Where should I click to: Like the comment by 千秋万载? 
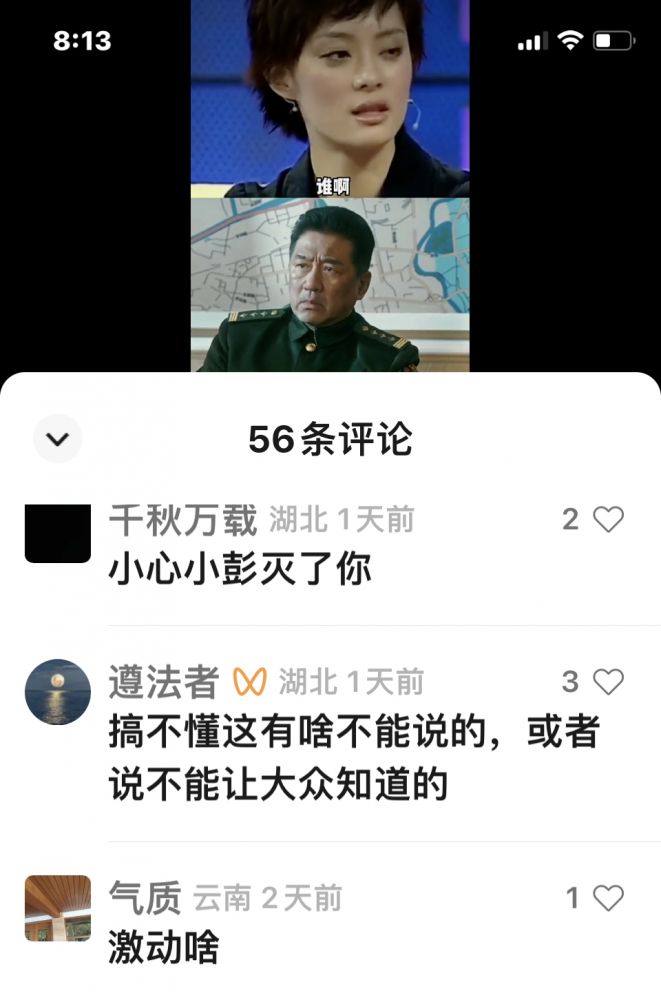pyautogui.click(x=608, y=519)
